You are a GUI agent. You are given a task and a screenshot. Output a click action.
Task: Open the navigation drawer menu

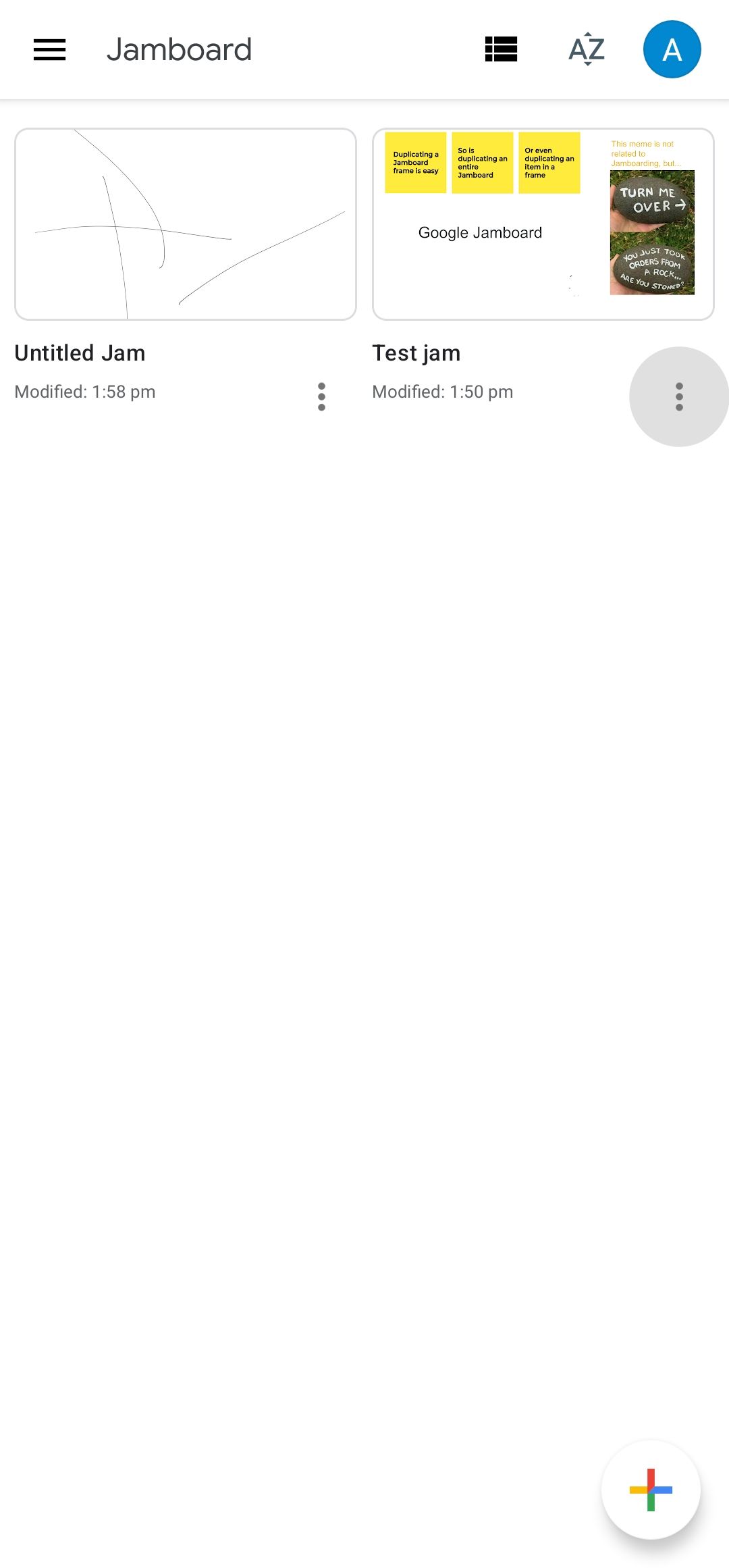tap(50, 49)
